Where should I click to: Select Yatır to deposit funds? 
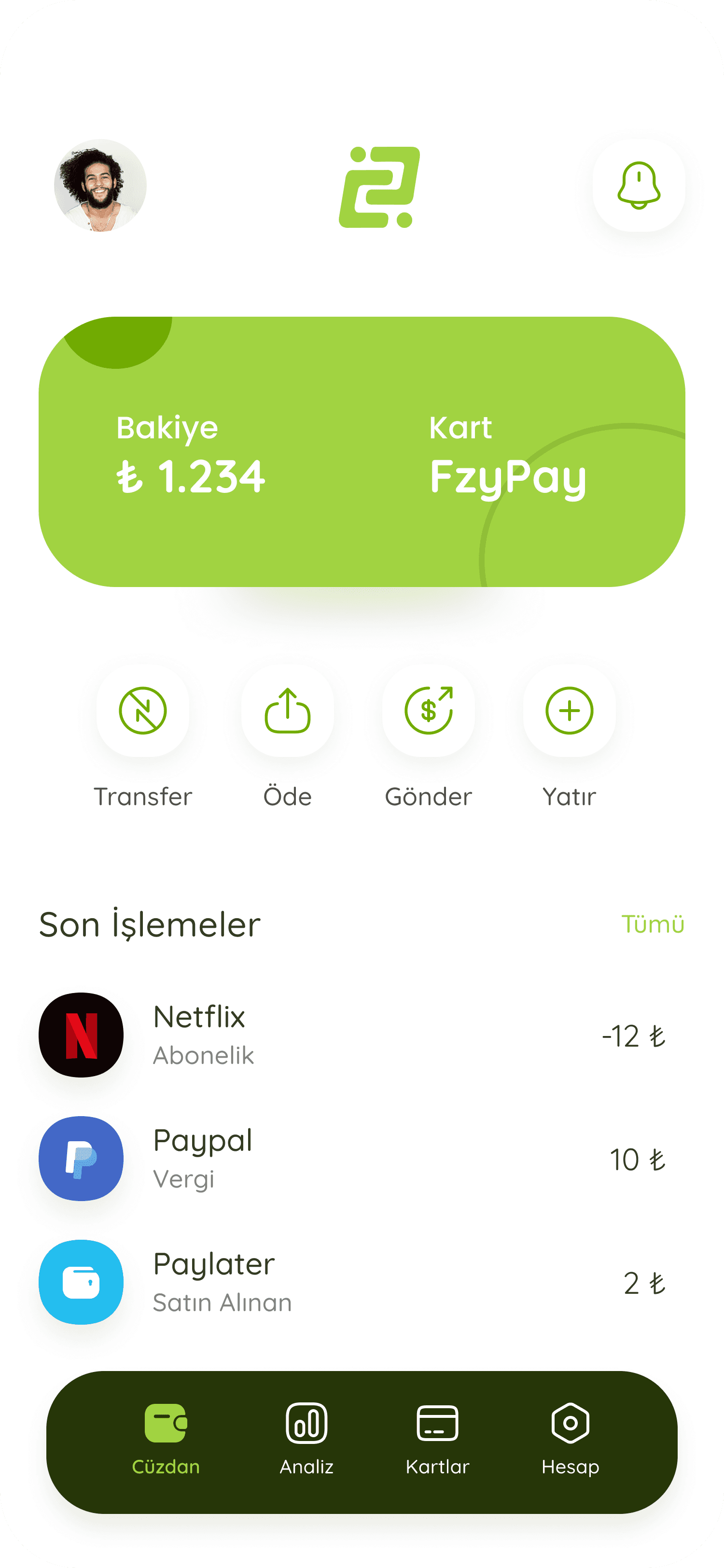point(569,710)
